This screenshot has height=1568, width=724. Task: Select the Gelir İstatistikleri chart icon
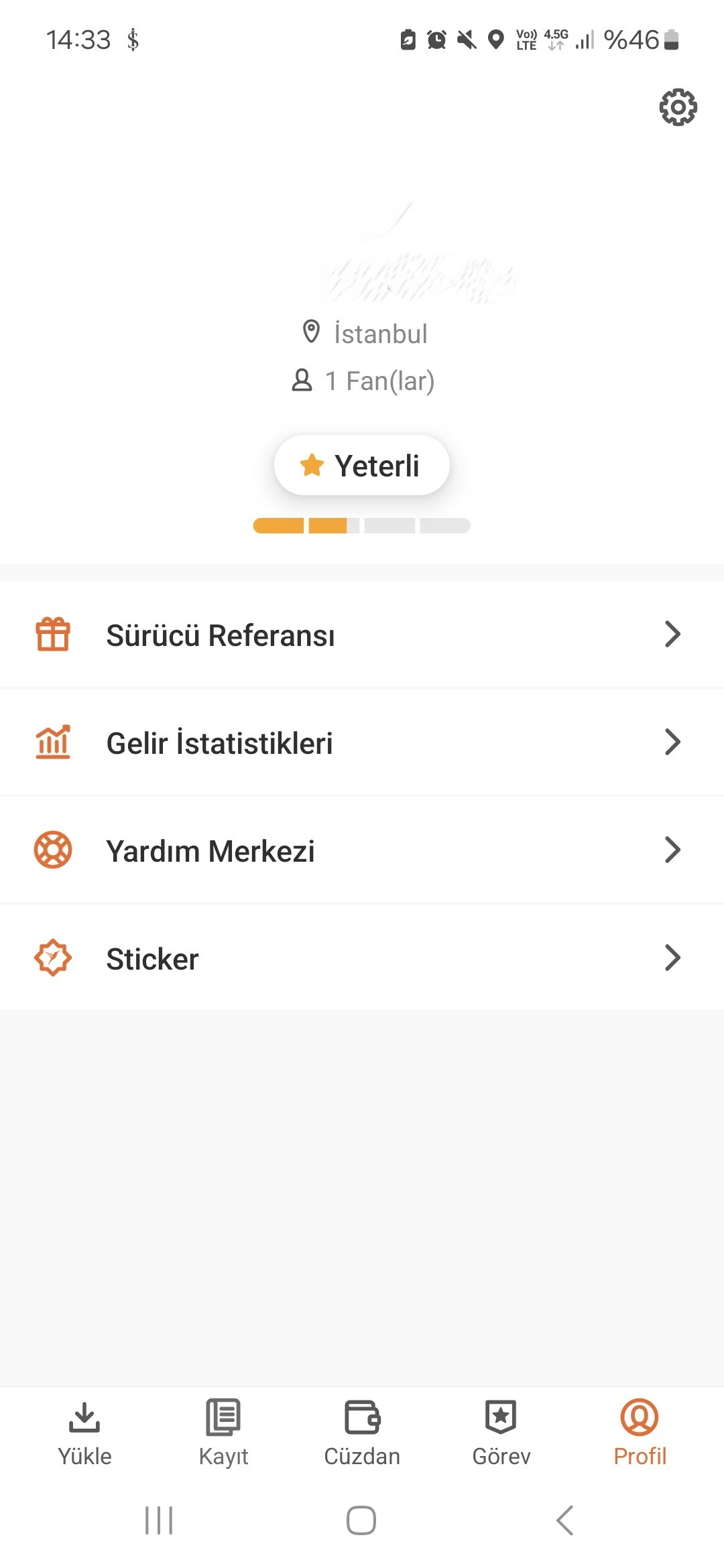[52, 742]
